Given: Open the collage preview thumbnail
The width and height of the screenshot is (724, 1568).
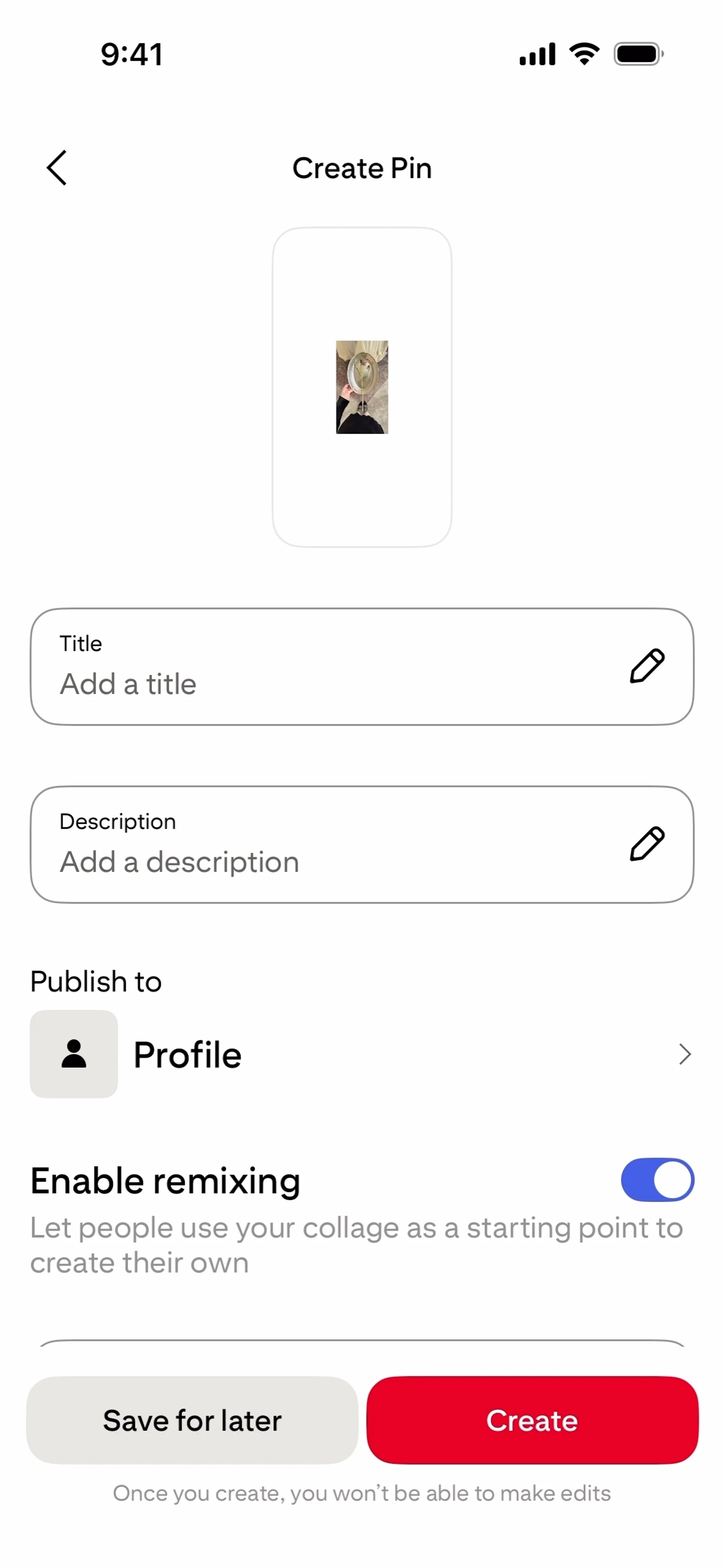Looking at the screenshot, I should pos(362,387).
